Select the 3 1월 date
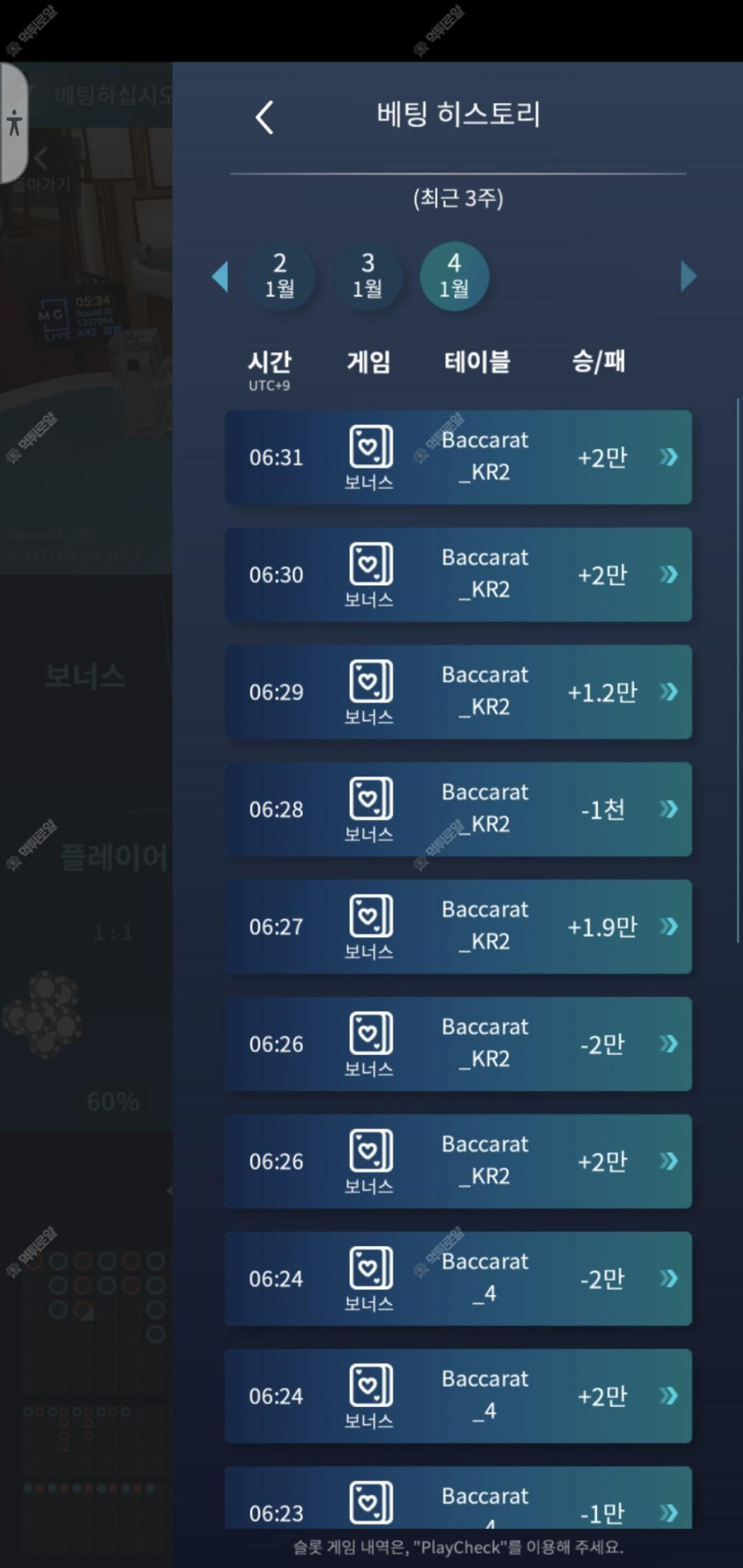743x1568 pixels. coord(367,276)
